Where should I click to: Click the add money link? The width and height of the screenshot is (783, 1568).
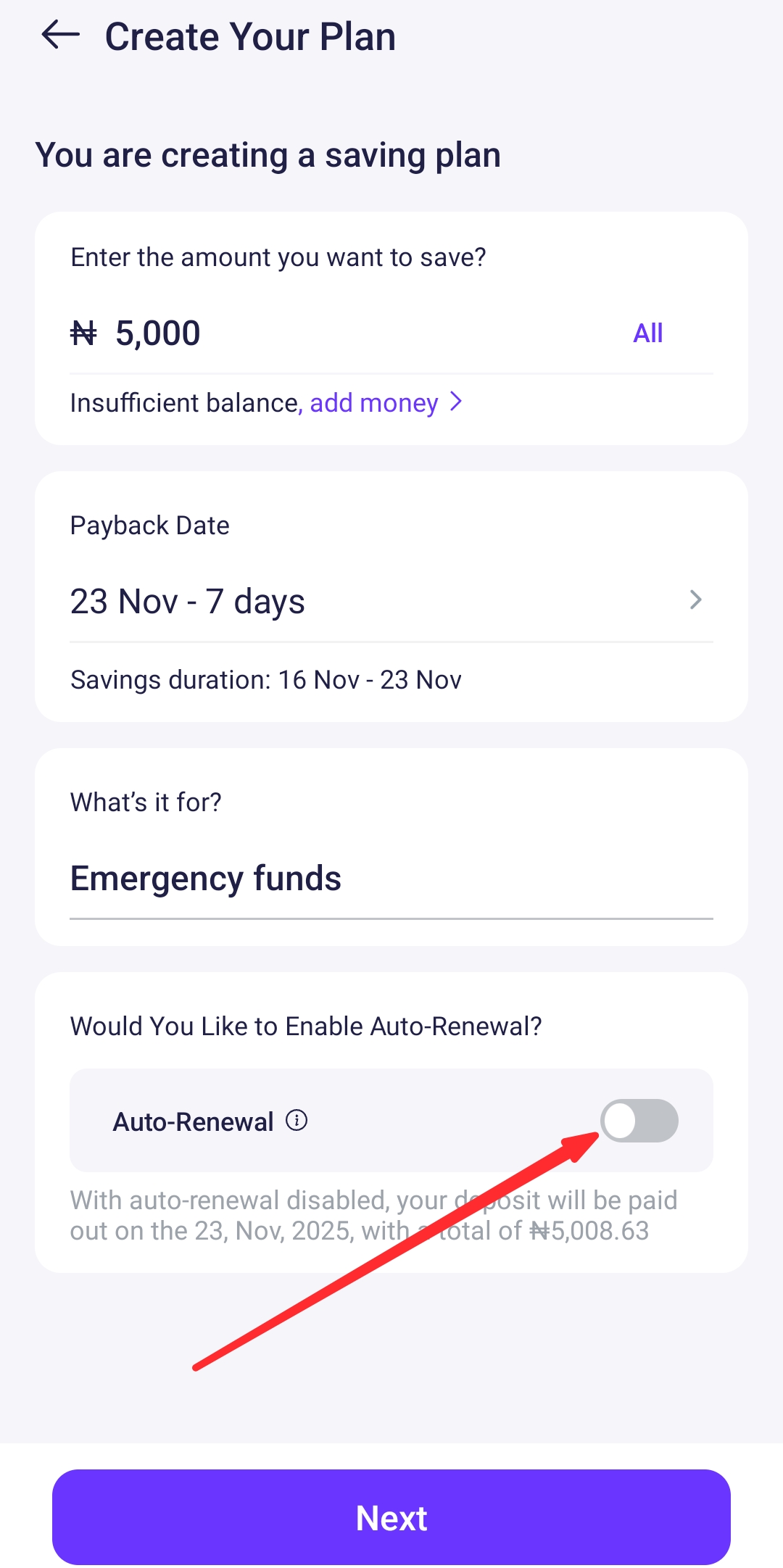coord(373,402)
